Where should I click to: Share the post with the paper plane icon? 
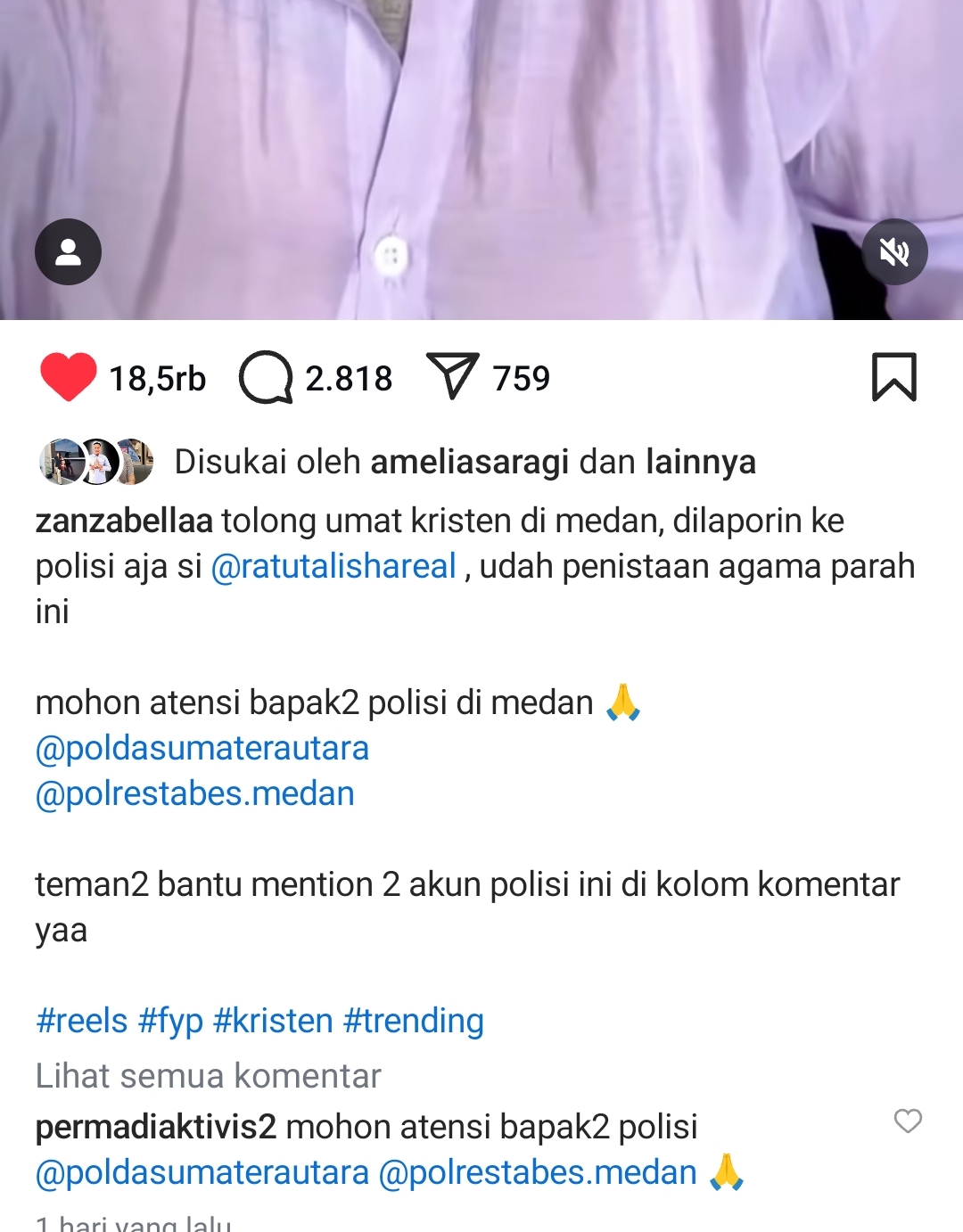coord(453,376)
